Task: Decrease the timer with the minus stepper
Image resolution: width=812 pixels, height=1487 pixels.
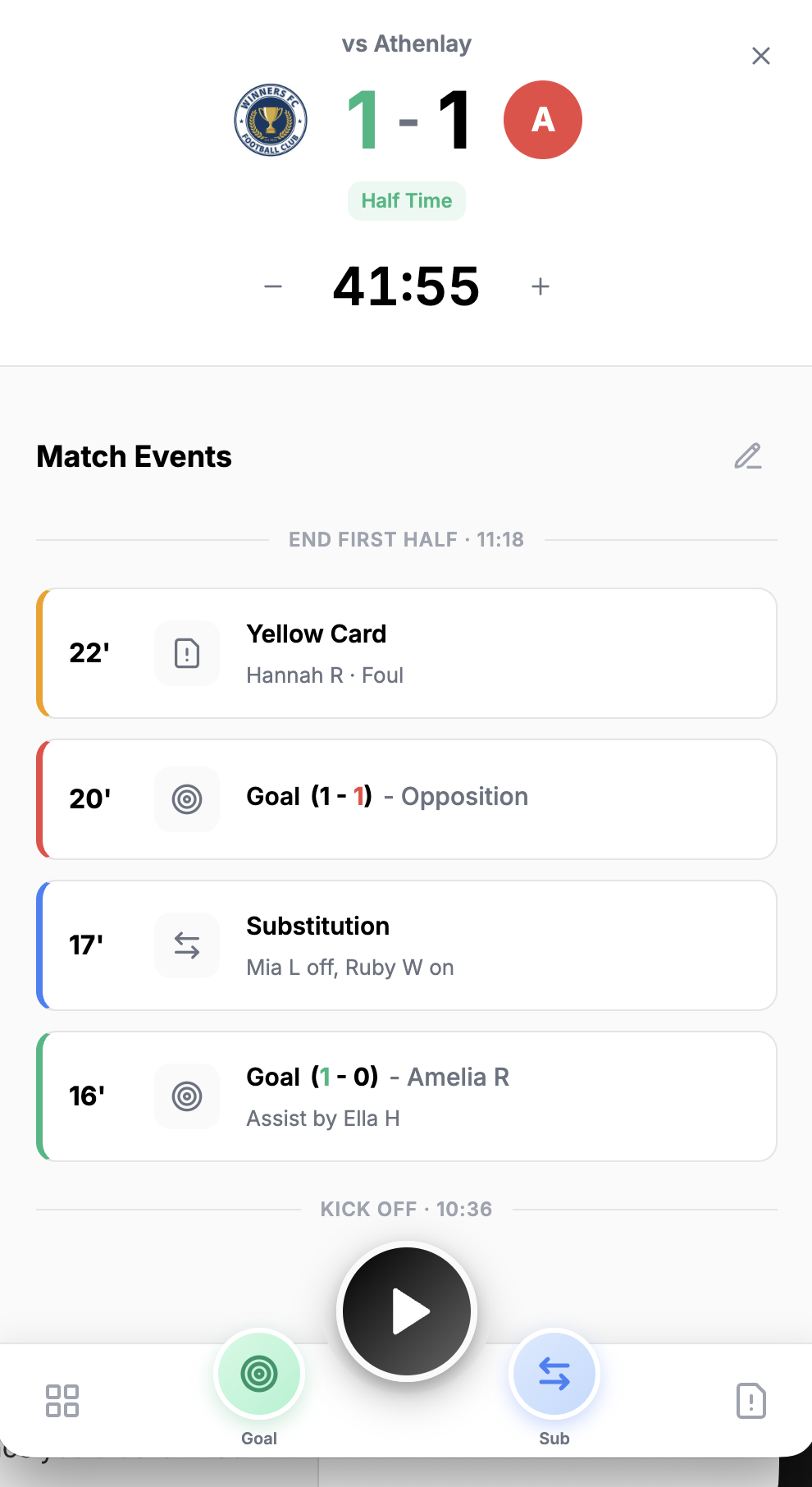Action: coord(272,286)
